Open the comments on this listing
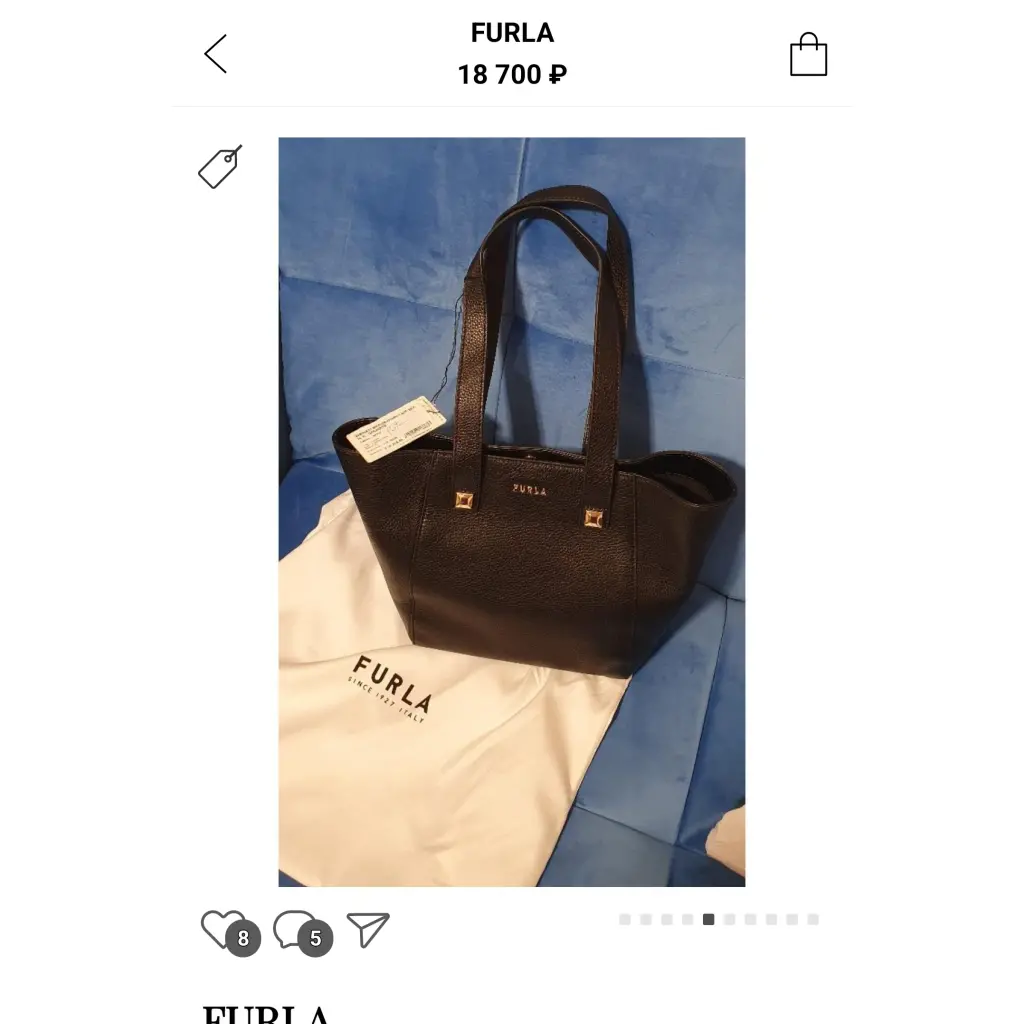 (294, 929)
